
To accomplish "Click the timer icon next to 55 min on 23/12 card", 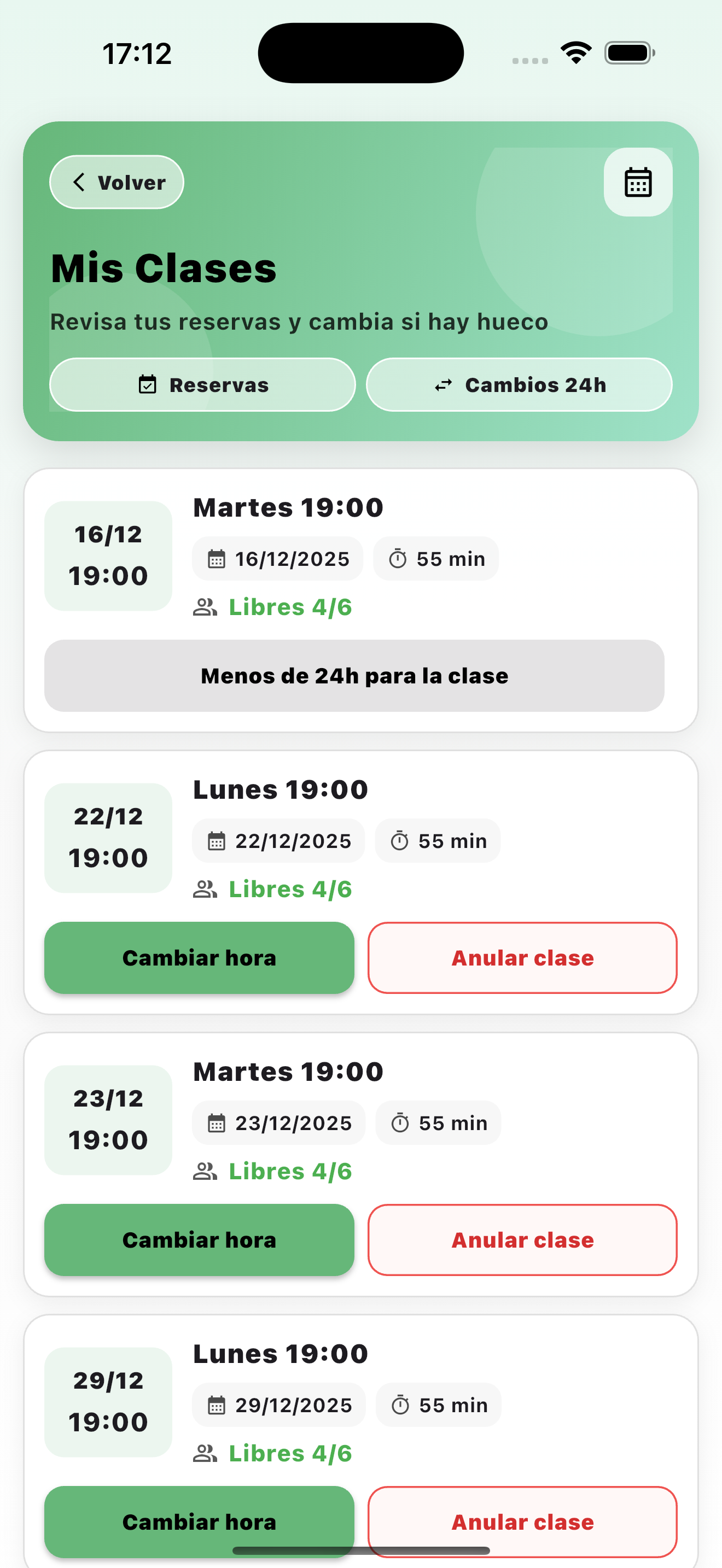I will pos(399,1123).
